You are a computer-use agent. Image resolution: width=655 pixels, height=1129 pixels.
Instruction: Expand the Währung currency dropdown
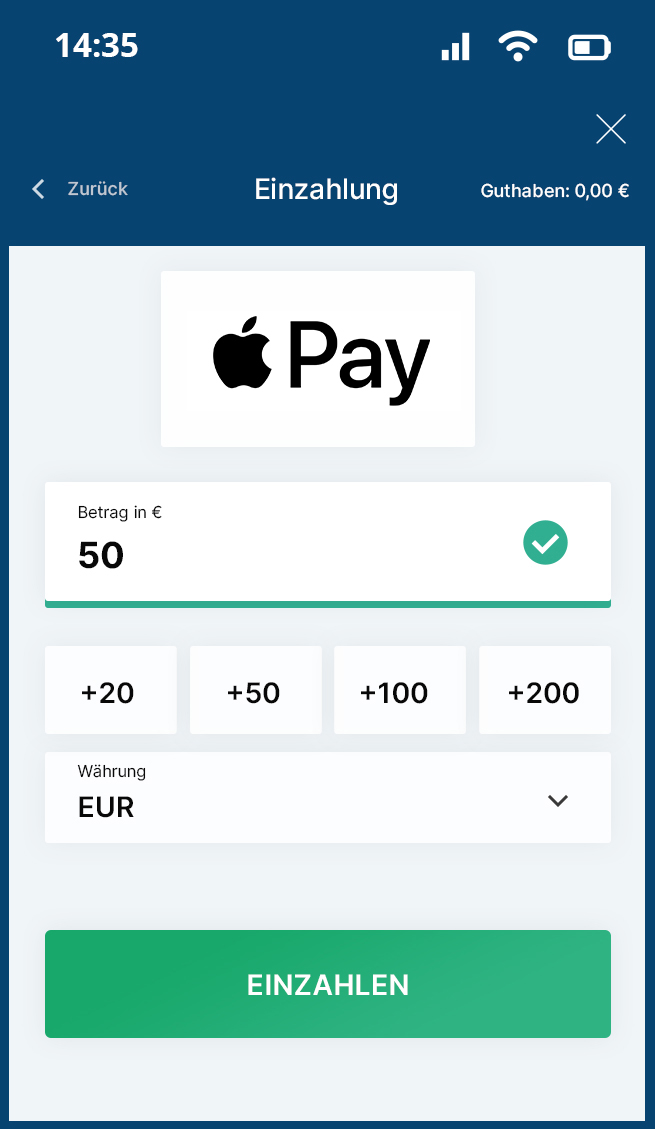tap(327, 798)
